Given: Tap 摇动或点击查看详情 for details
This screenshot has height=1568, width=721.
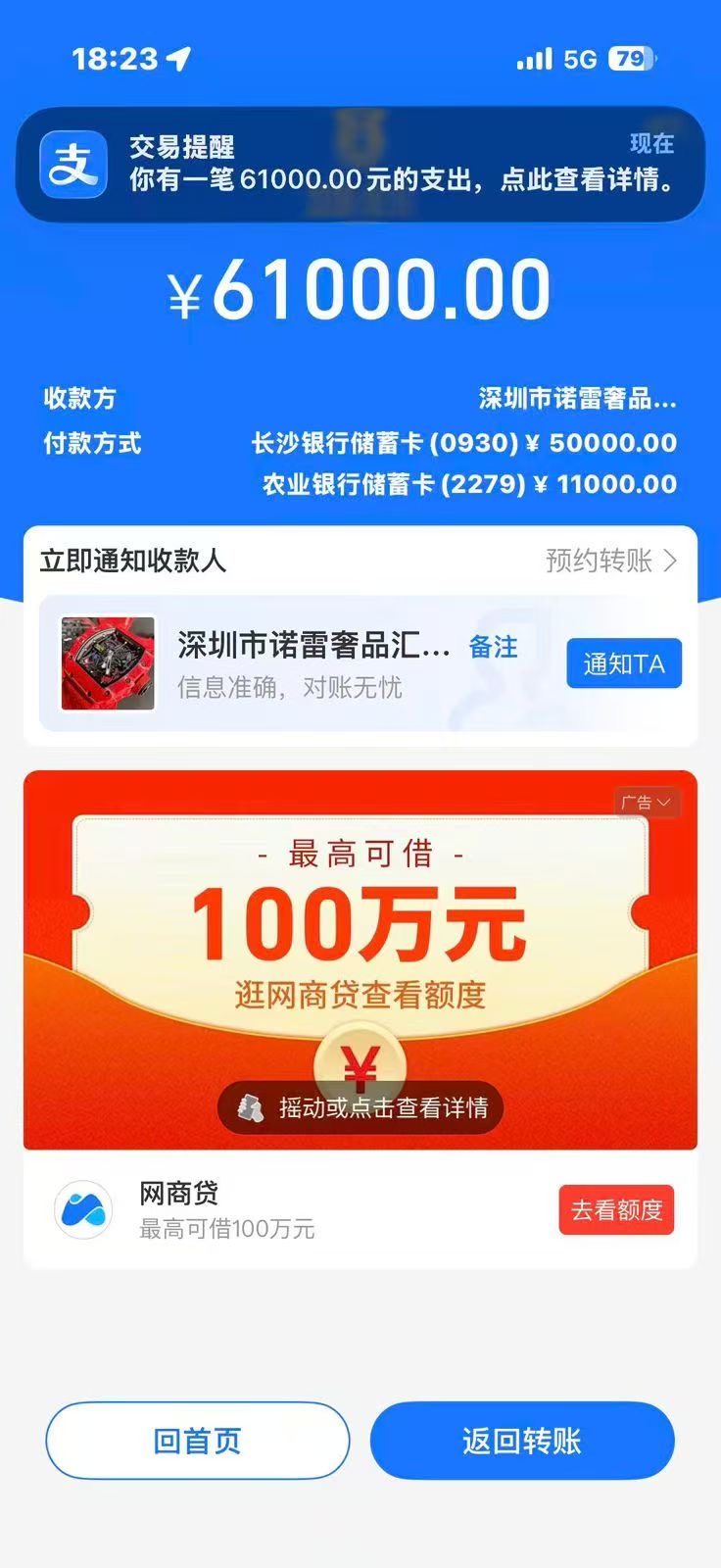Looking at the screenshot, I should pyautogui.click(x=360, y=1107).
